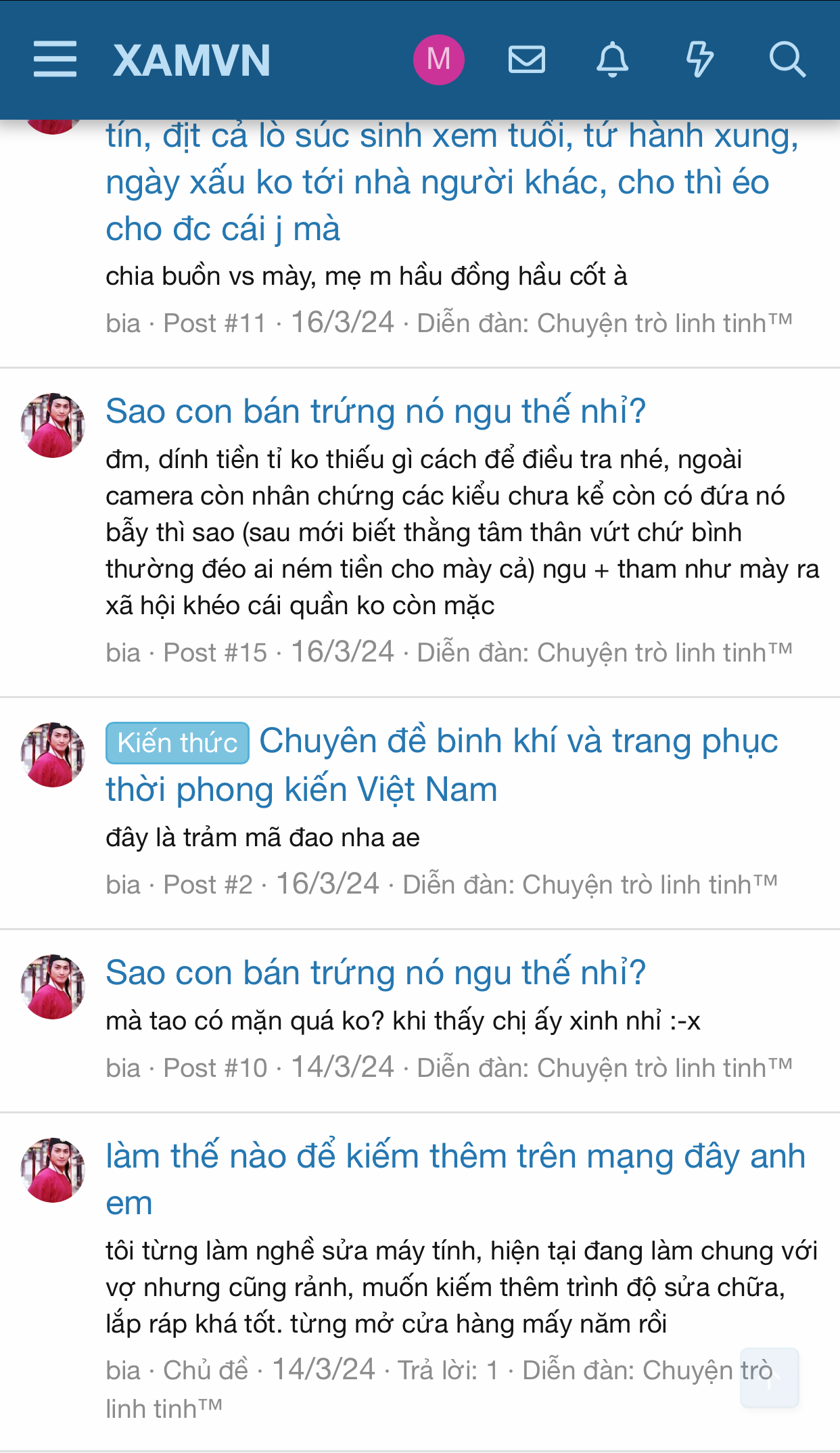Image resolution: width=840 pixels, height=1453 pixels.
Task: Open thread title above Post #11
Action: (437, 182)
